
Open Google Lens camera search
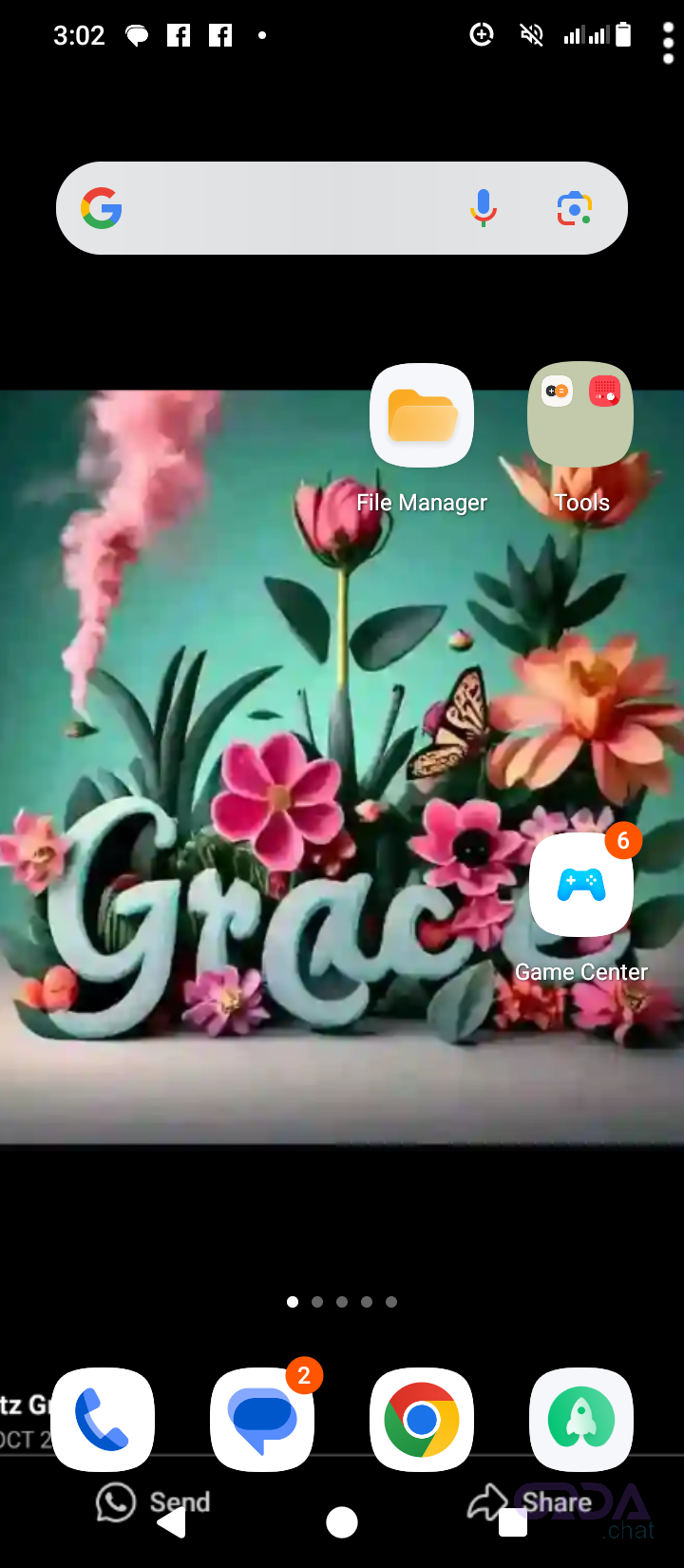(575, 208)
